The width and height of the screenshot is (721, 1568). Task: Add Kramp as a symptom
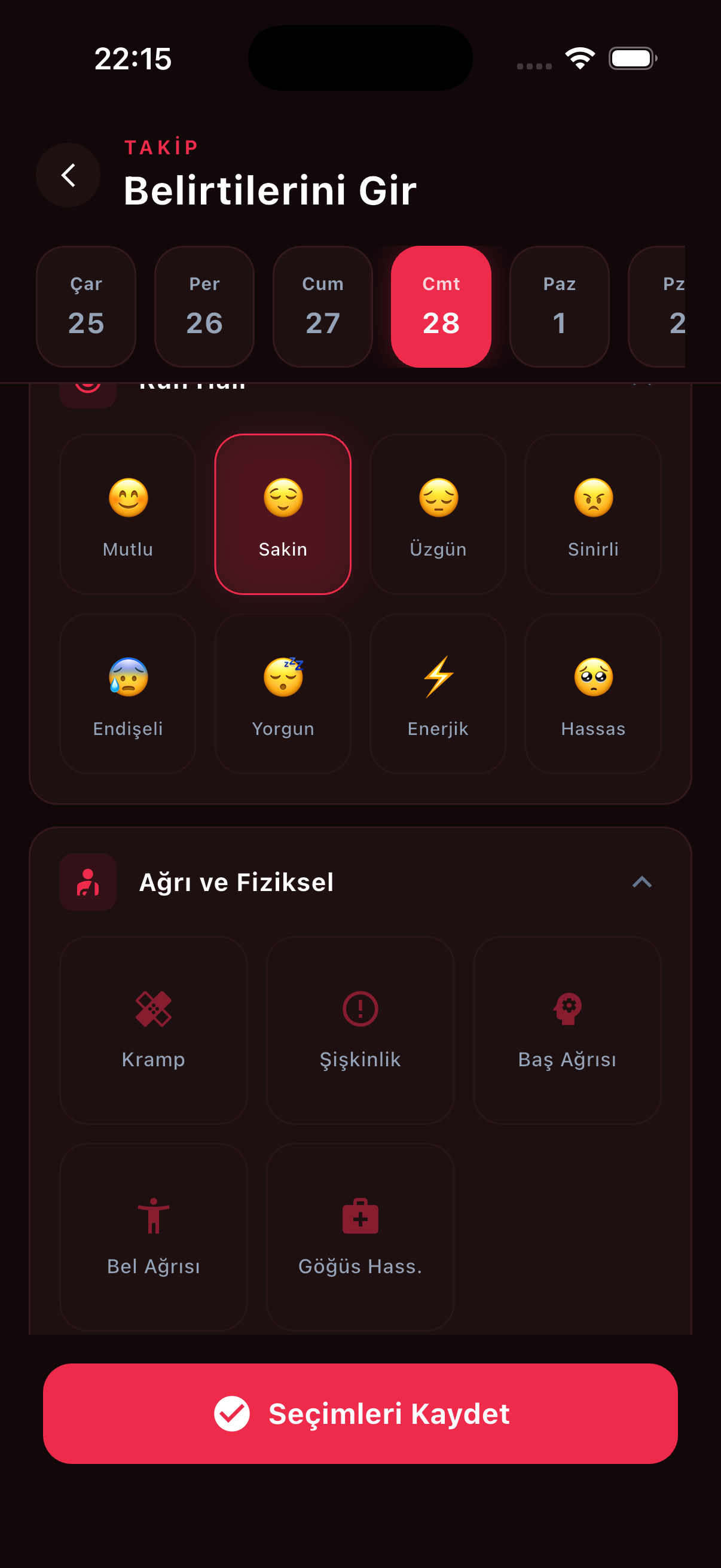[x=153, y=1030]
